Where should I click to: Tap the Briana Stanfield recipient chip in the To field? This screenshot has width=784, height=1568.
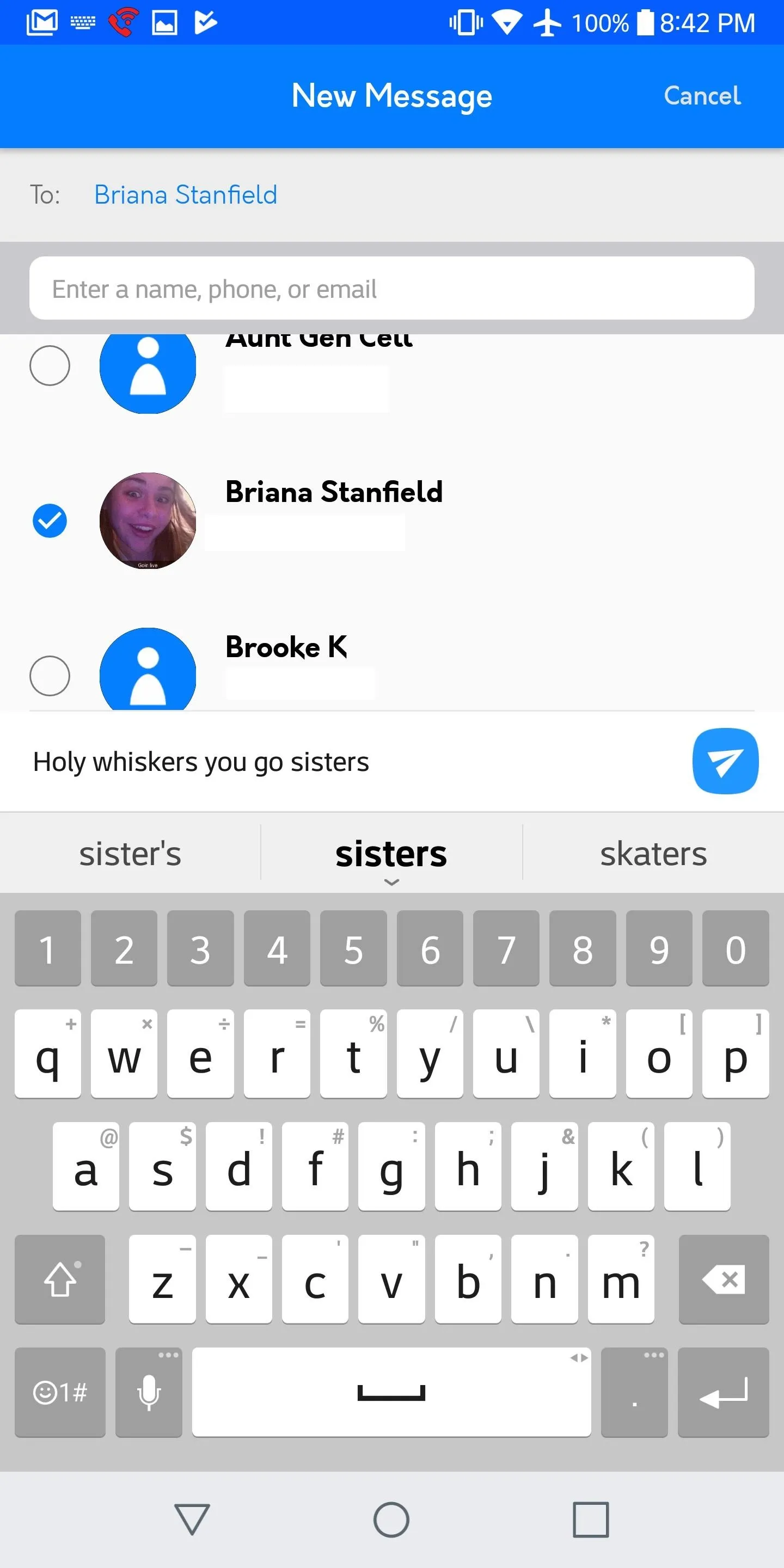[x=186, y=195]
